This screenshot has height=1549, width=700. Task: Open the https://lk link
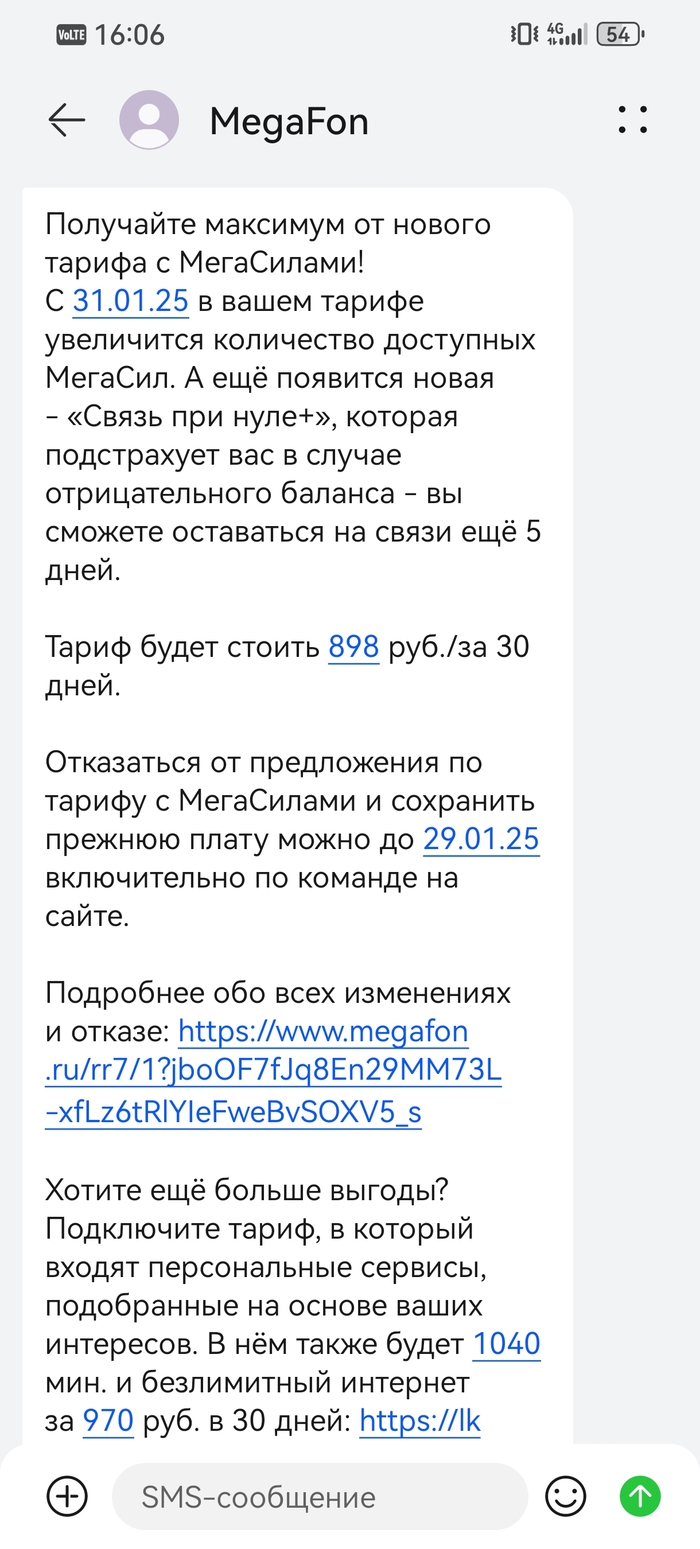coord(420,1420)
